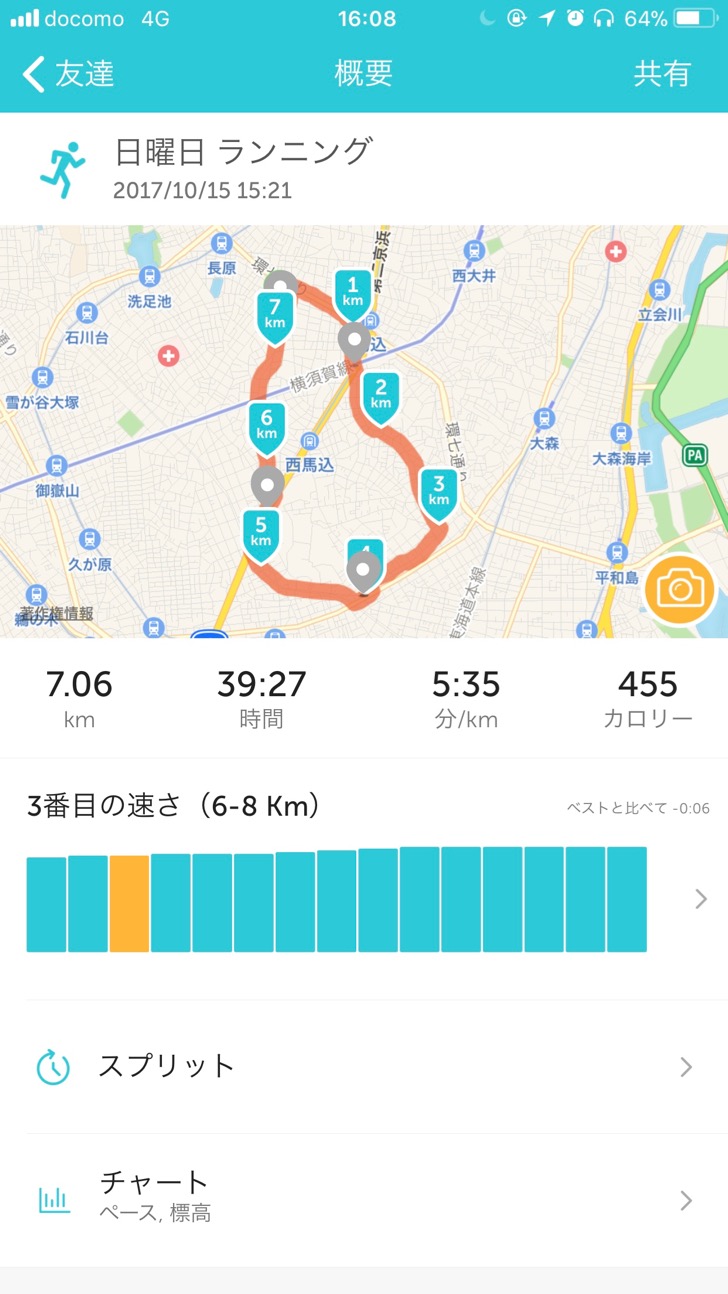The width and height of the screenshot is (728, 1294).
Task: Open the チャート pace and elevation row
Action: click(364, 1199)
